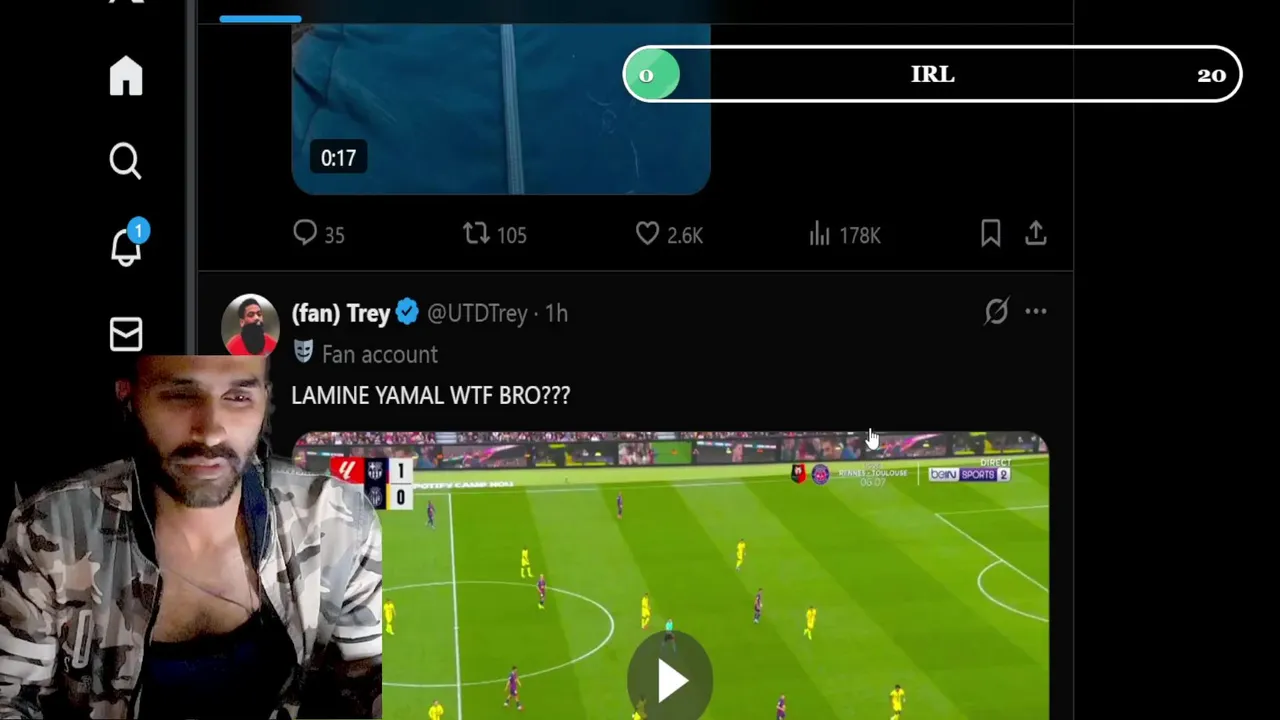
Task: Open the notifications bell
Action: (x=126, y=246)
